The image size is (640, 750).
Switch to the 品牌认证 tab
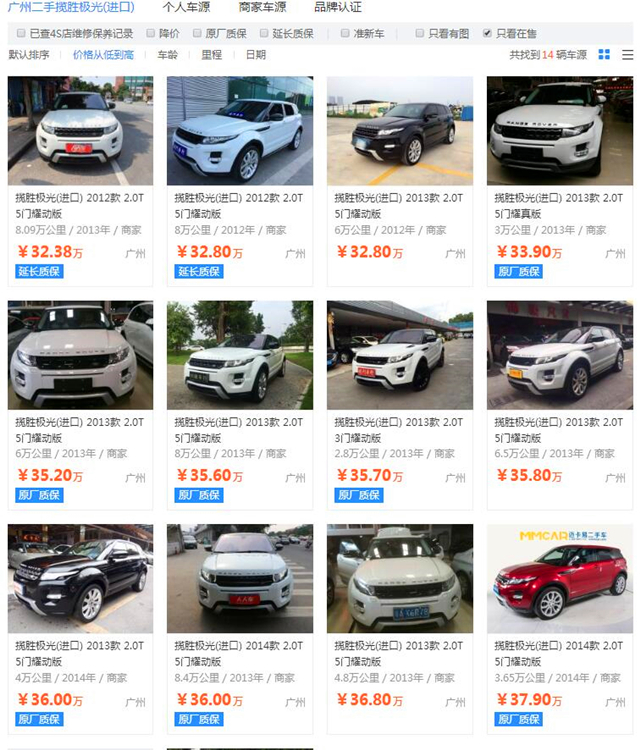click(x=337, y=7)
